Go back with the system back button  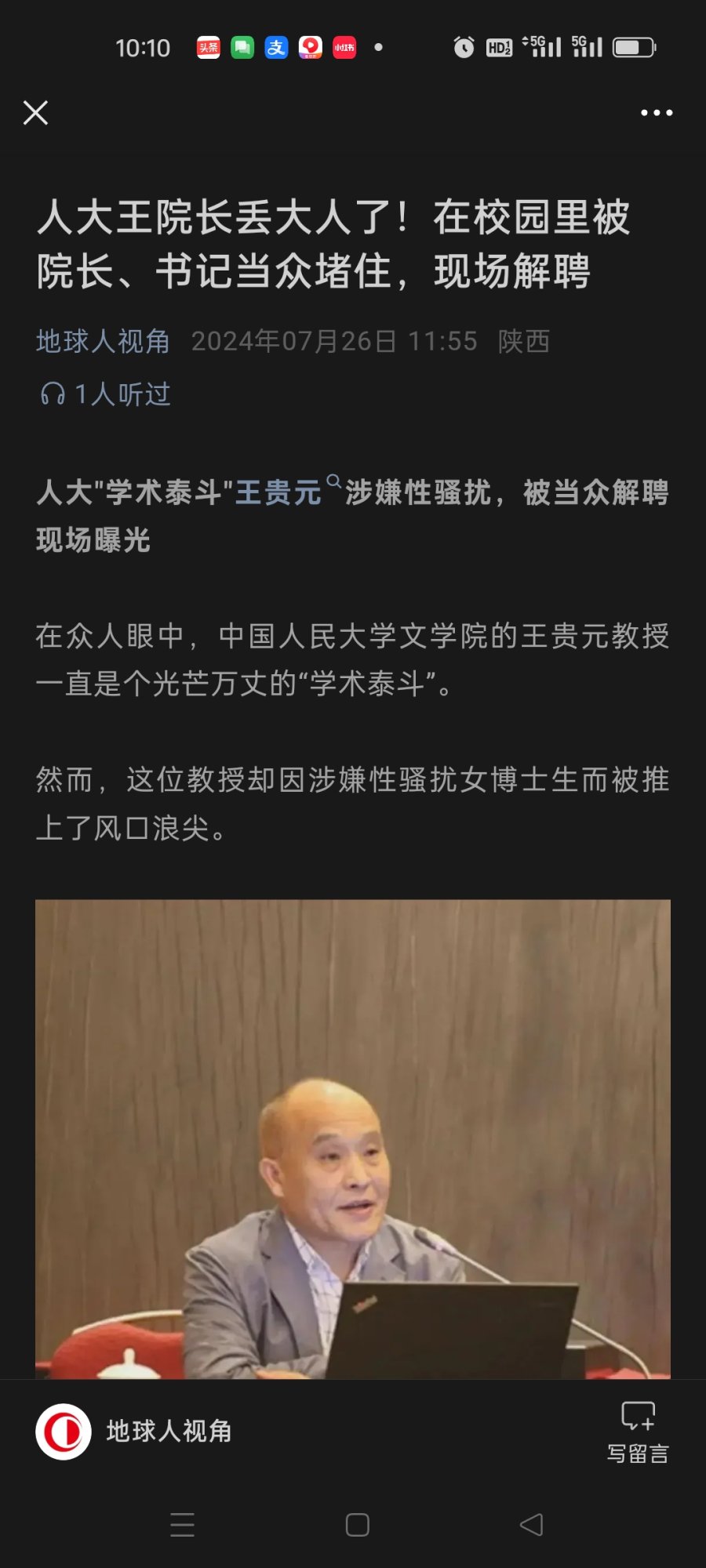pyautogui.click(x=532, y=1525)
